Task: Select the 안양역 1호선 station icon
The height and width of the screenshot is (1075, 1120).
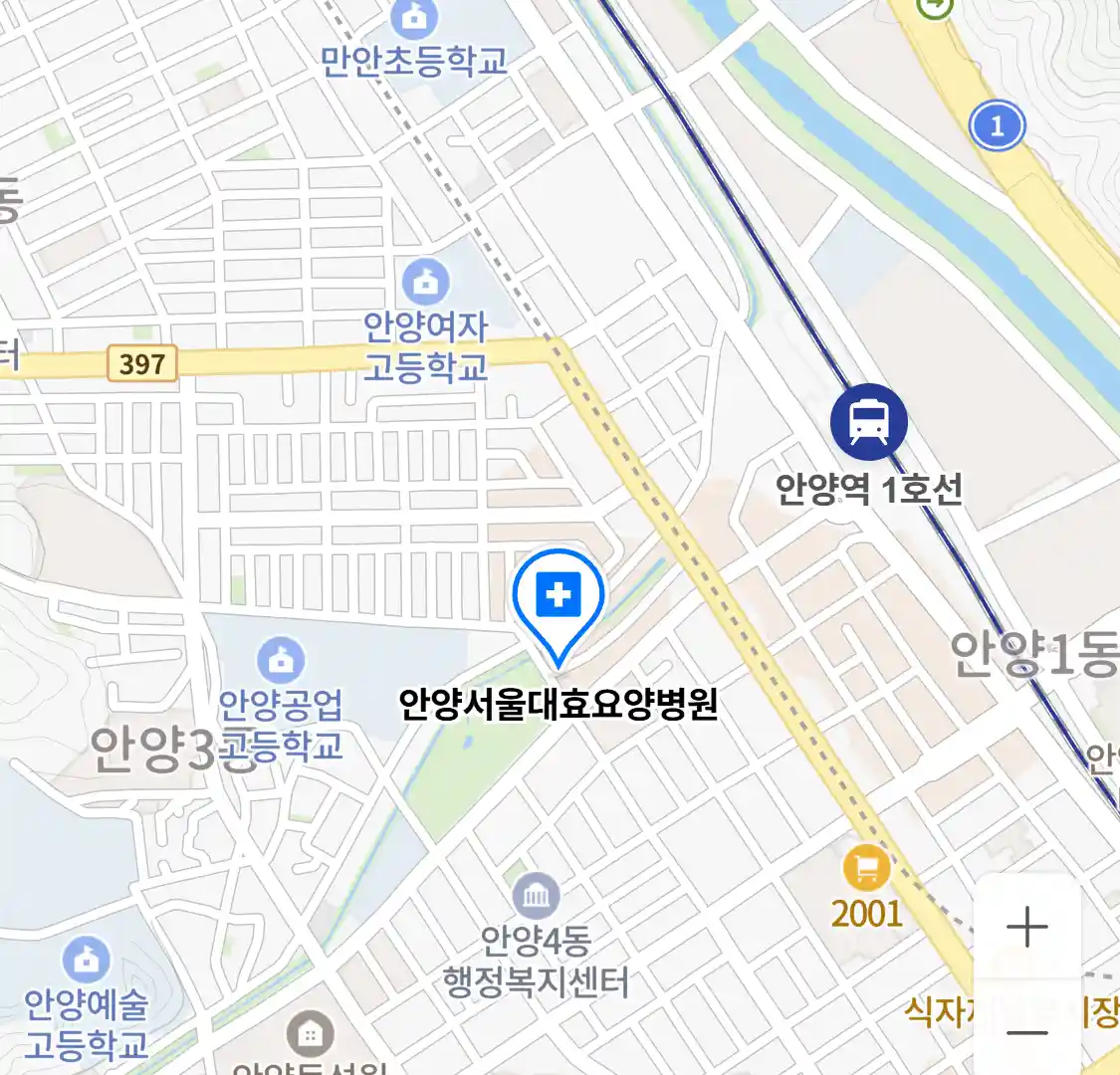Action: (x=868, y=422)
